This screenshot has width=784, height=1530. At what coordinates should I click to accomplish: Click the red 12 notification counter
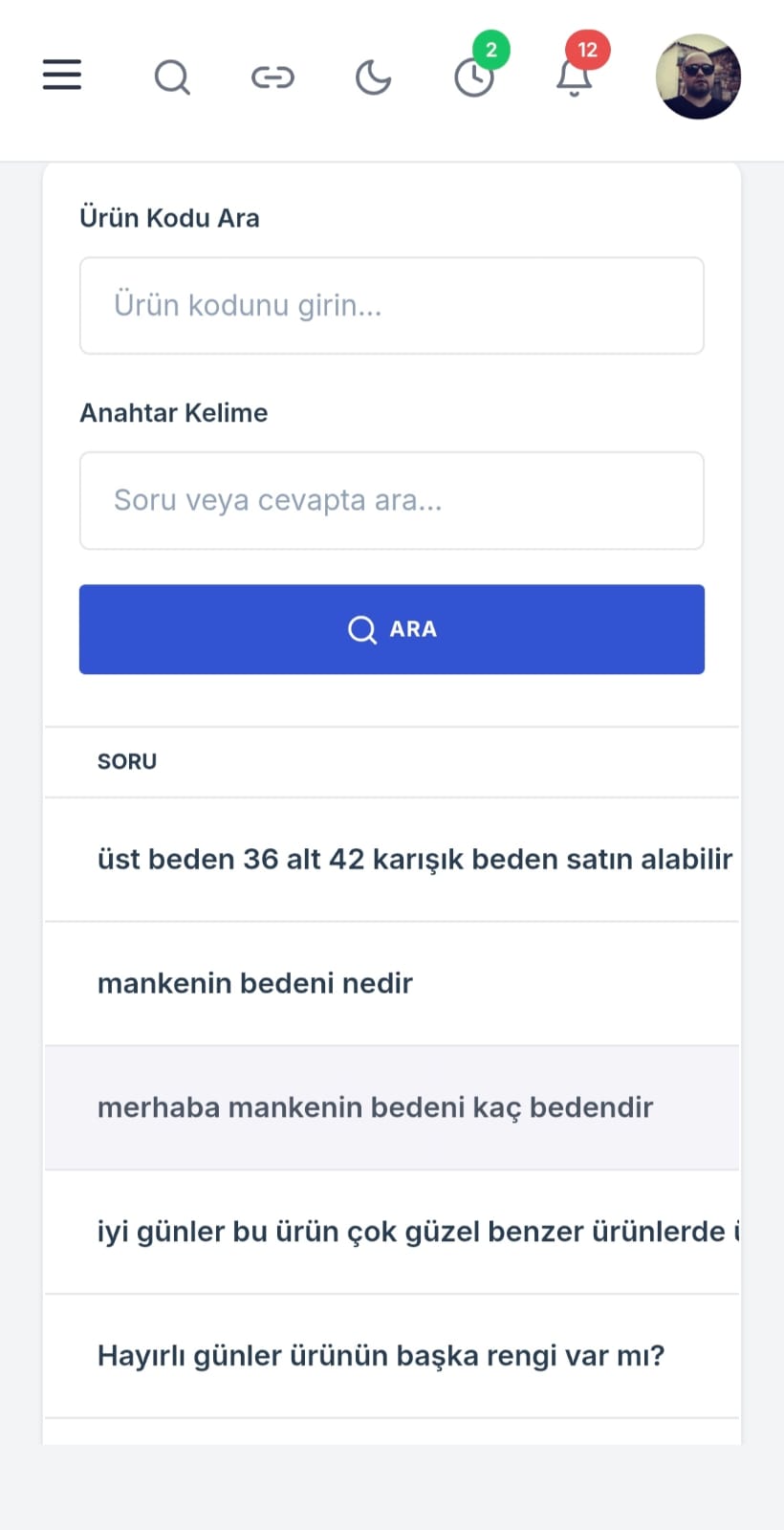(588, 50)
